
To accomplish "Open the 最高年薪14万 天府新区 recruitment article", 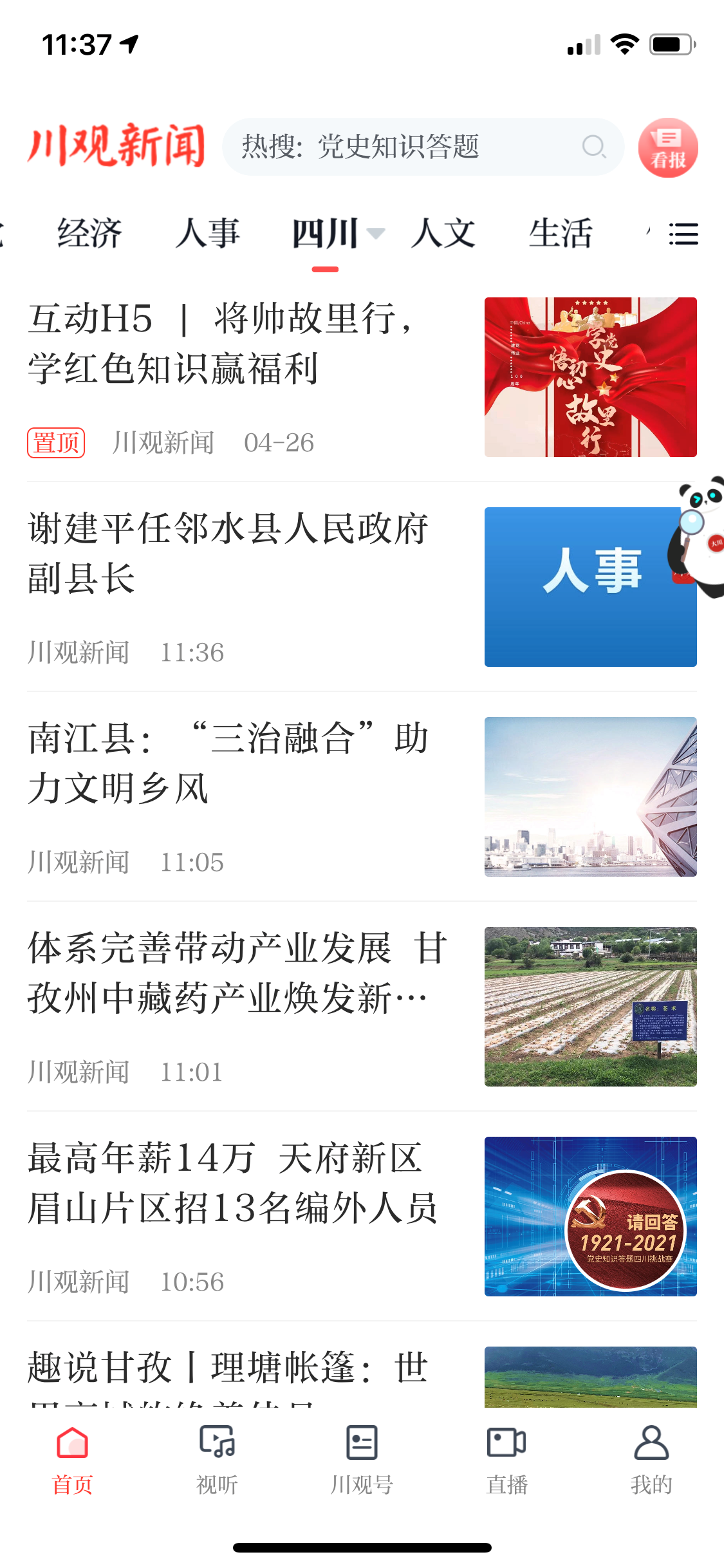I will [232, 1183].
